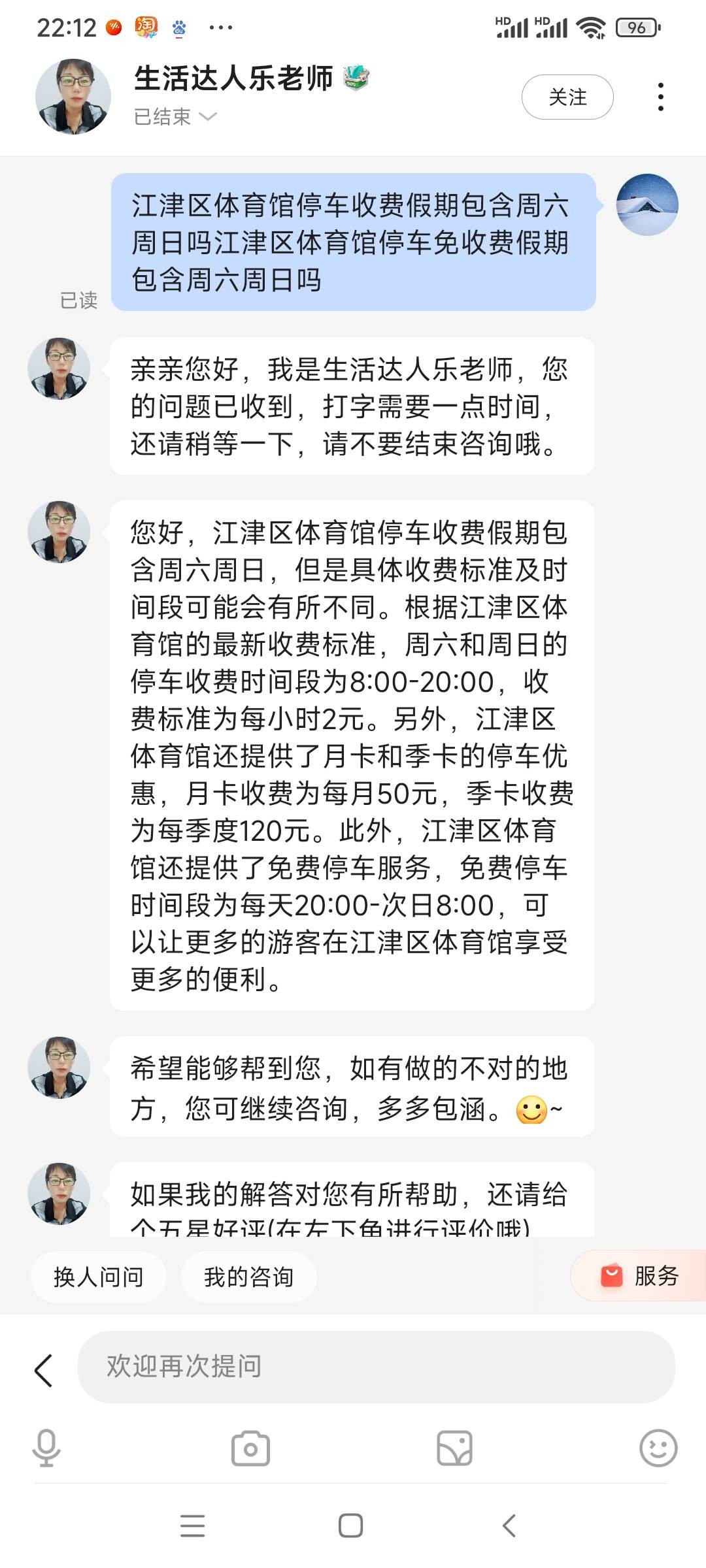Open the three-dot overflow menu

pos(661,97)
